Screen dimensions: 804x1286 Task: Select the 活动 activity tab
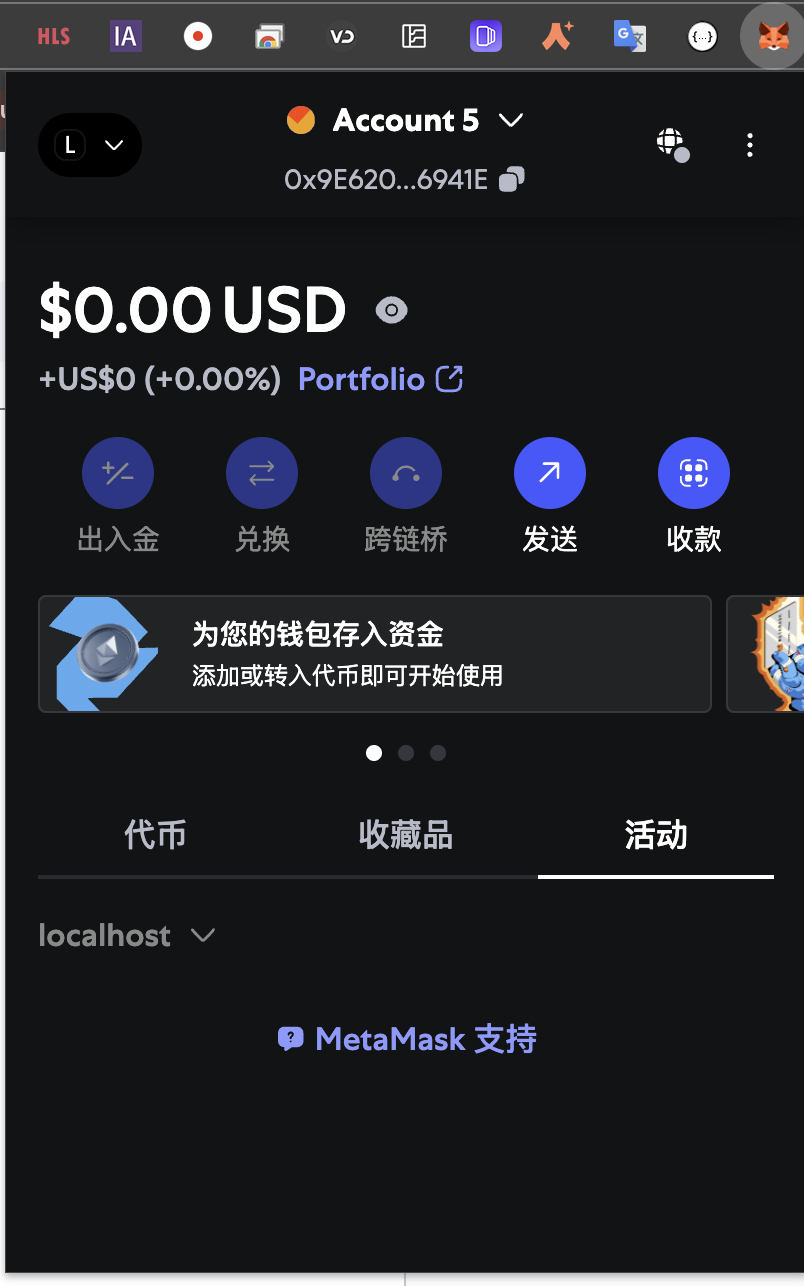pos(656,835)
